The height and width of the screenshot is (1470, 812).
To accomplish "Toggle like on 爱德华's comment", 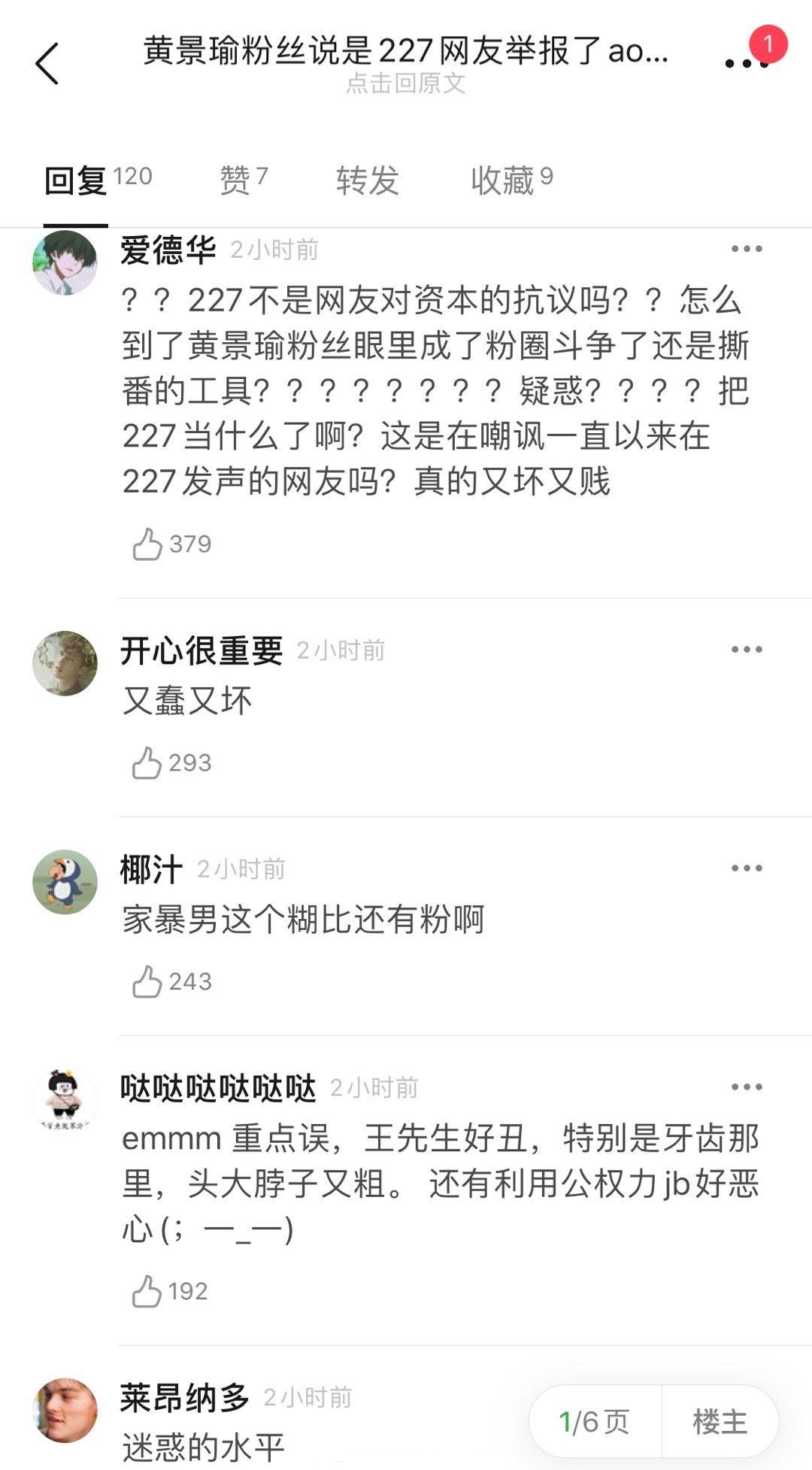I will pos(147,544).
